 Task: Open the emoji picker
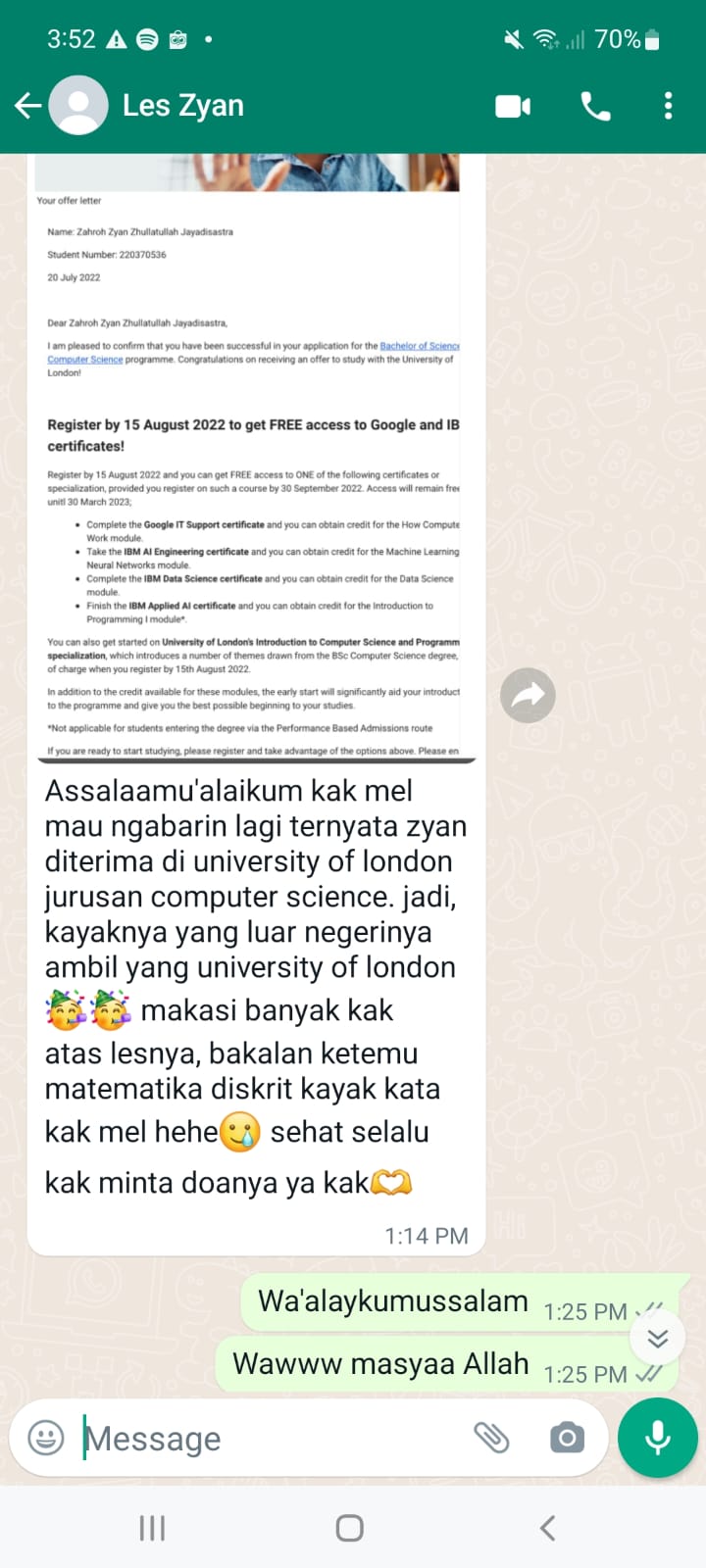45,1438
